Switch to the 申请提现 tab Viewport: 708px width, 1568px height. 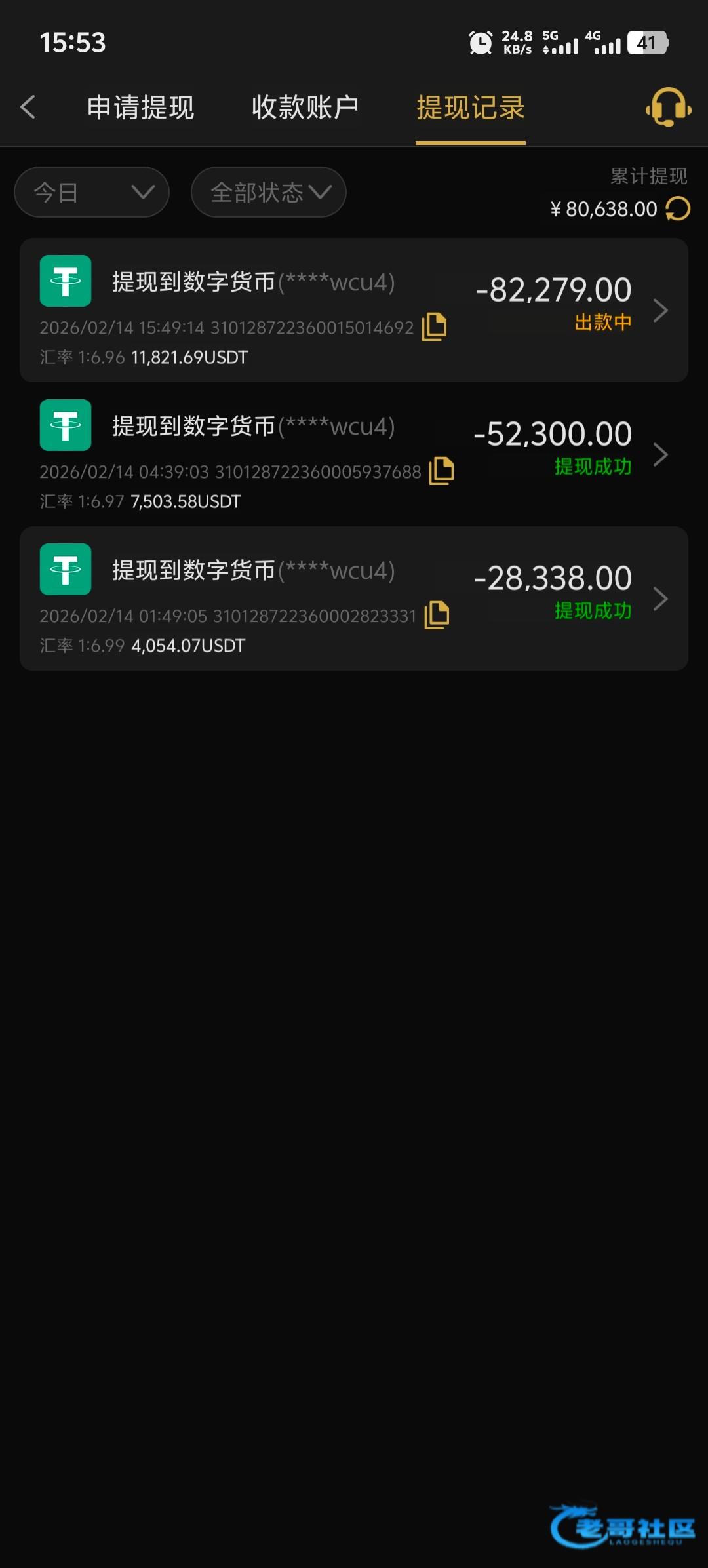tap(141, 108)
